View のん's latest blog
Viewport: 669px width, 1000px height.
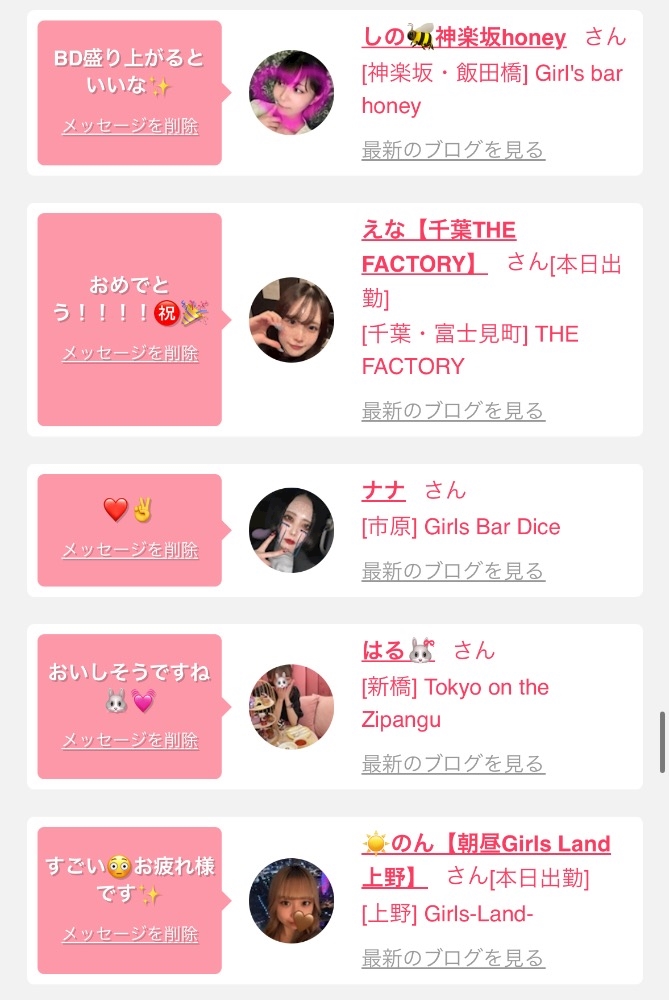[453, 958]
